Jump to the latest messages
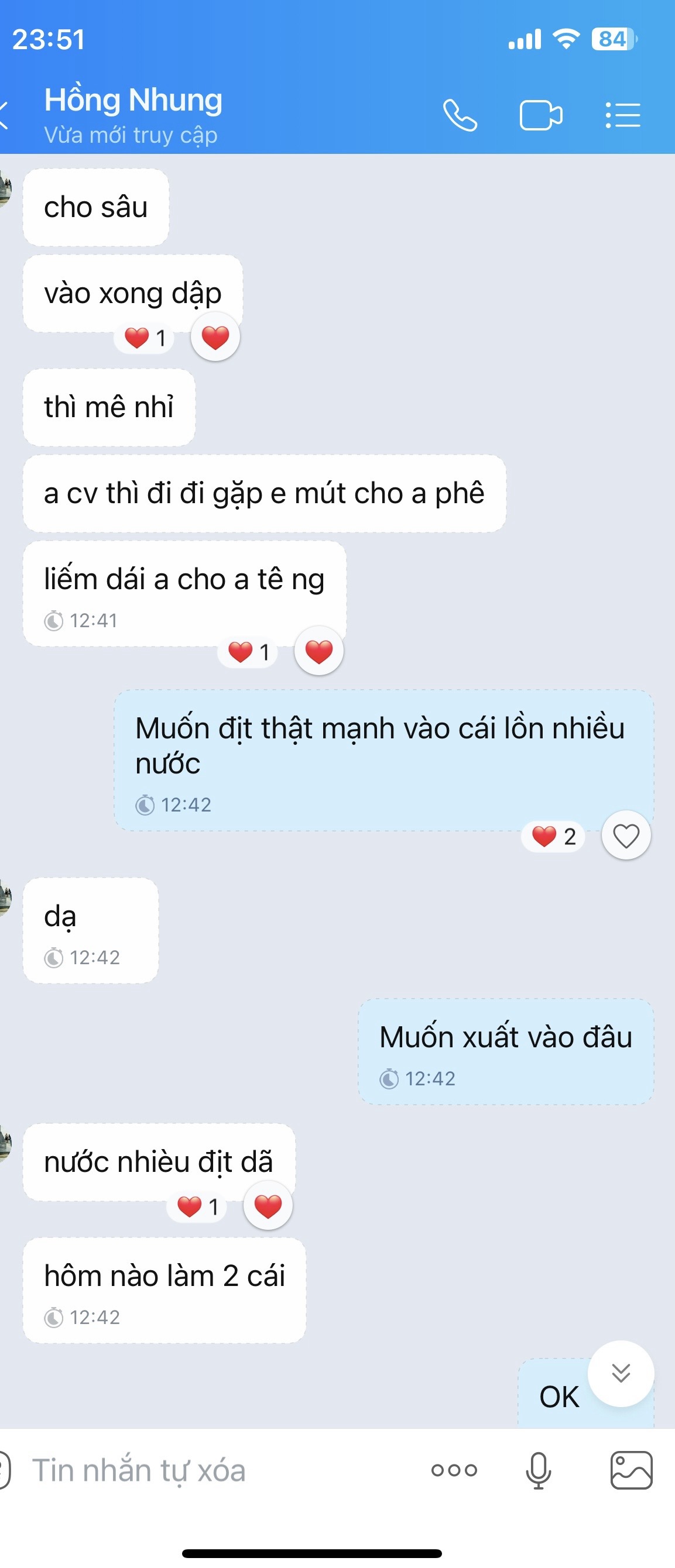The width and height of the screenshot is (675, 1568). [621, 1373]
